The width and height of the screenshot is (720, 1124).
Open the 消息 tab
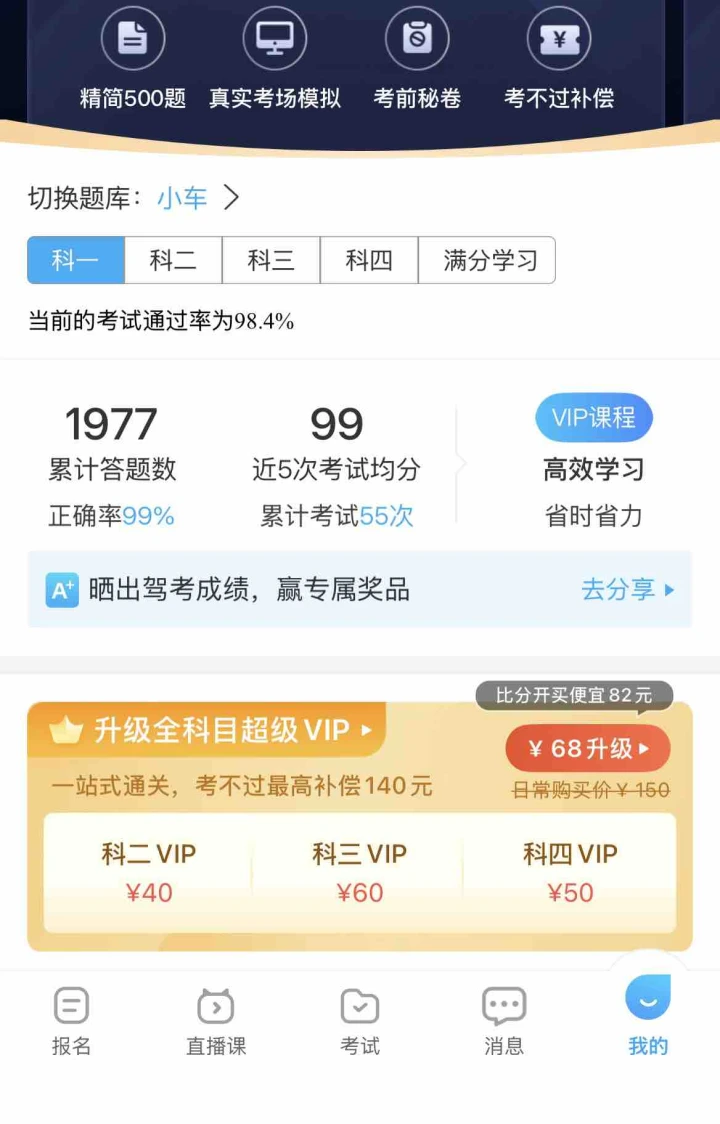click(504, 1020)
